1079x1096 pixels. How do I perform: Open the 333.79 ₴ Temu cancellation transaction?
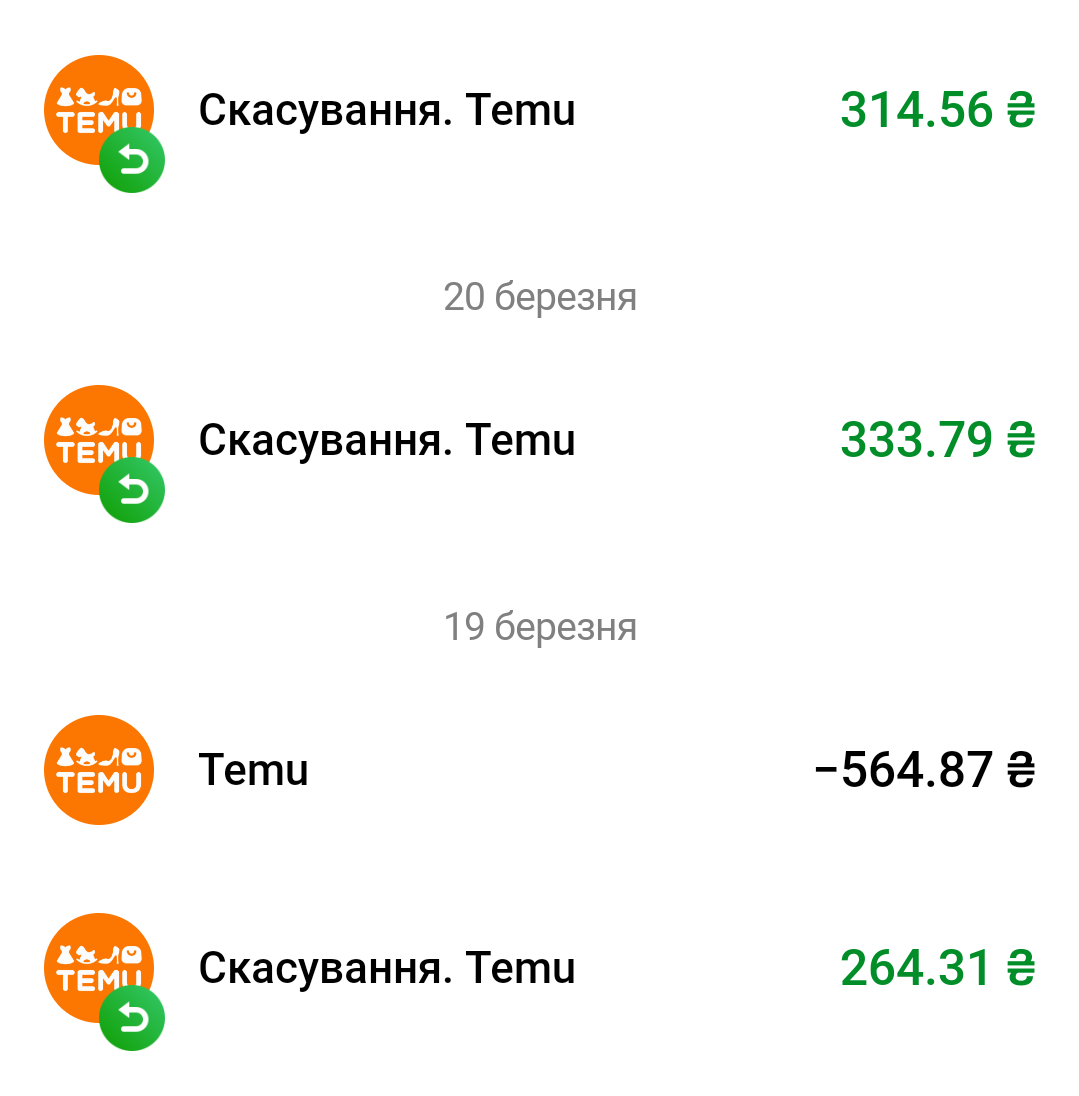pyautogui.click(x=540, y=440)
